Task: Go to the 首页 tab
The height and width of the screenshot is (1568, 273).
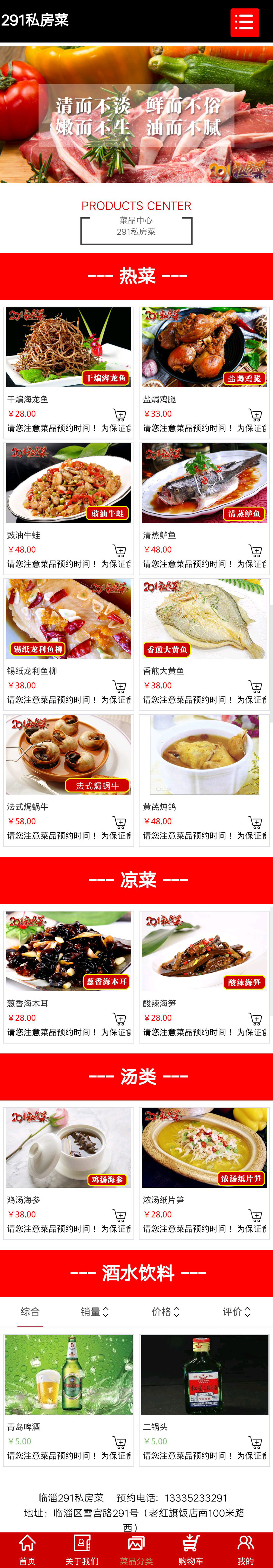Action: coord(27,1549)
